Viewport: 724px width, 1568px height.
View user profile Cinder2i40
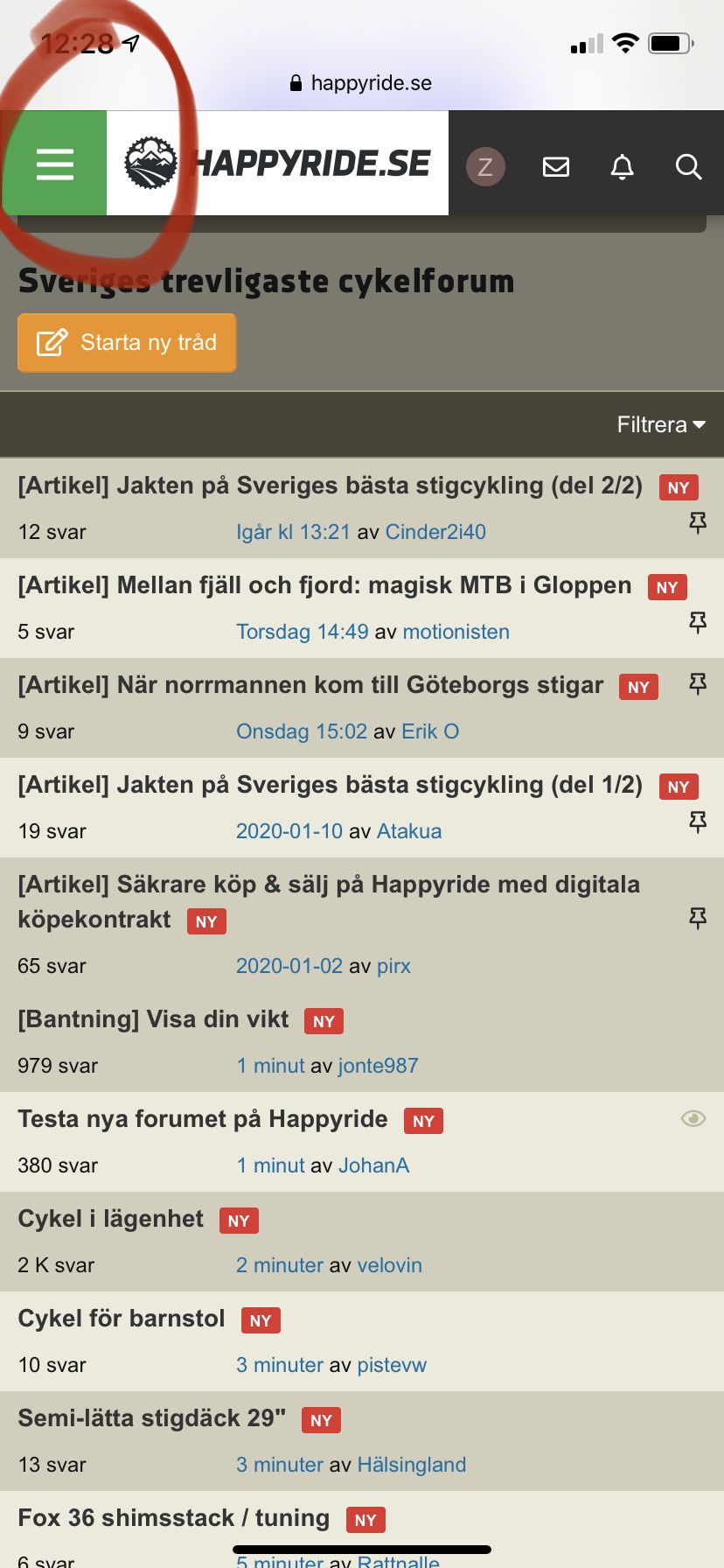435,532
